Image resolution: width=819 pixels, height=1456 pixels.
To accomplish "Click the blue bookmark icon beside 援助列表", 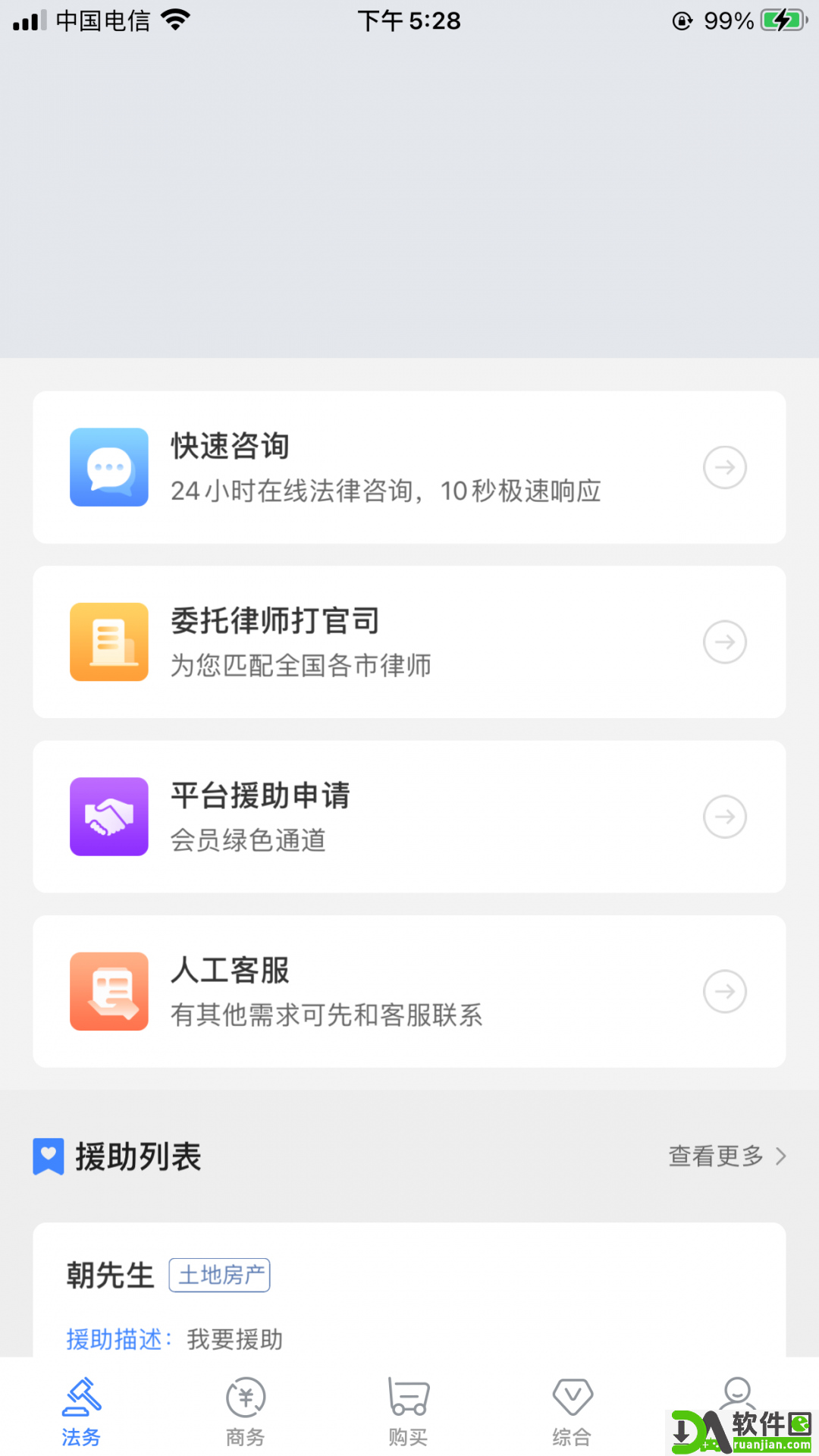I will tap(48, 1156).
